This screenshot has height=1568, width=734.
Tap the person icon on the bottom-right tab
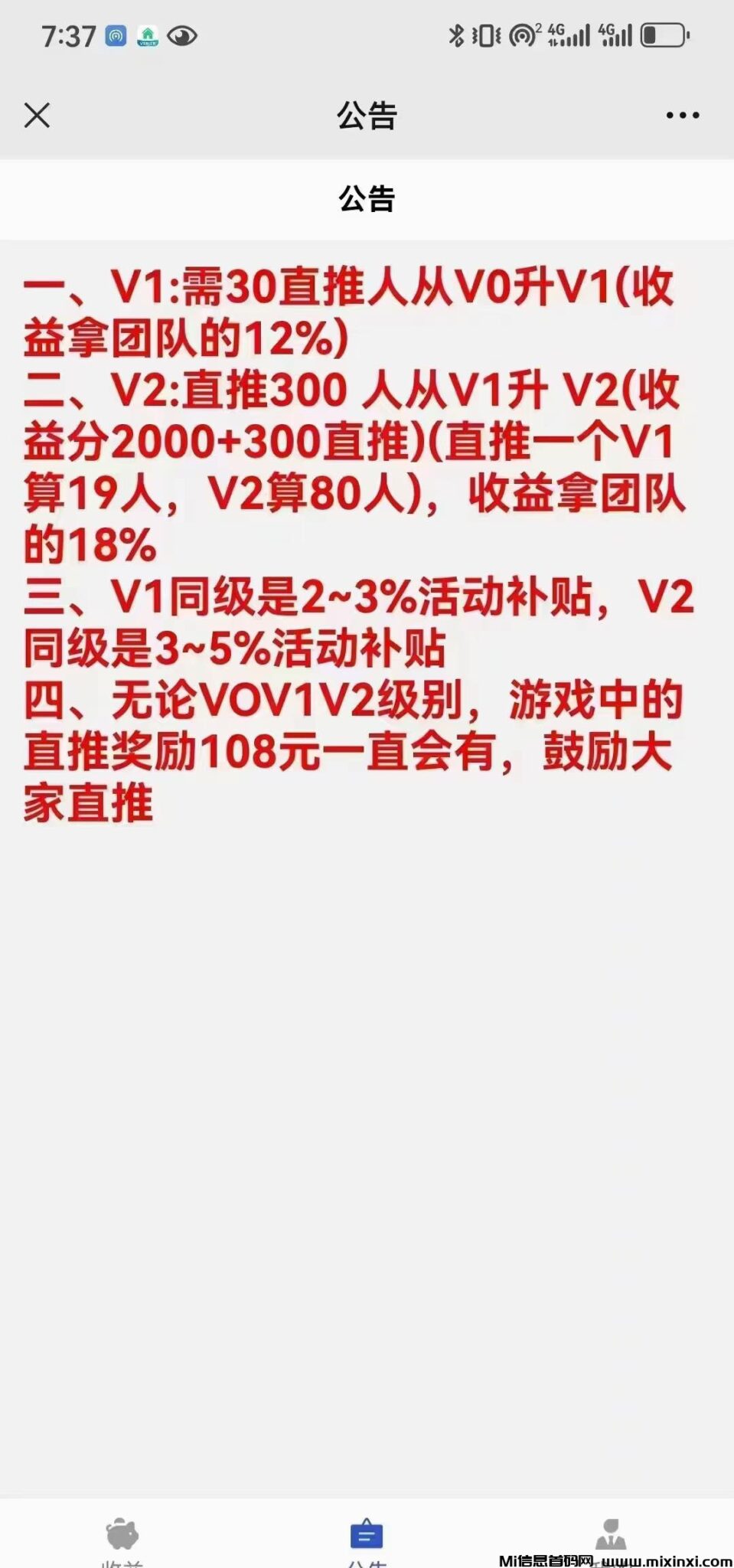pyautogui.click(x=611, y=1531)
